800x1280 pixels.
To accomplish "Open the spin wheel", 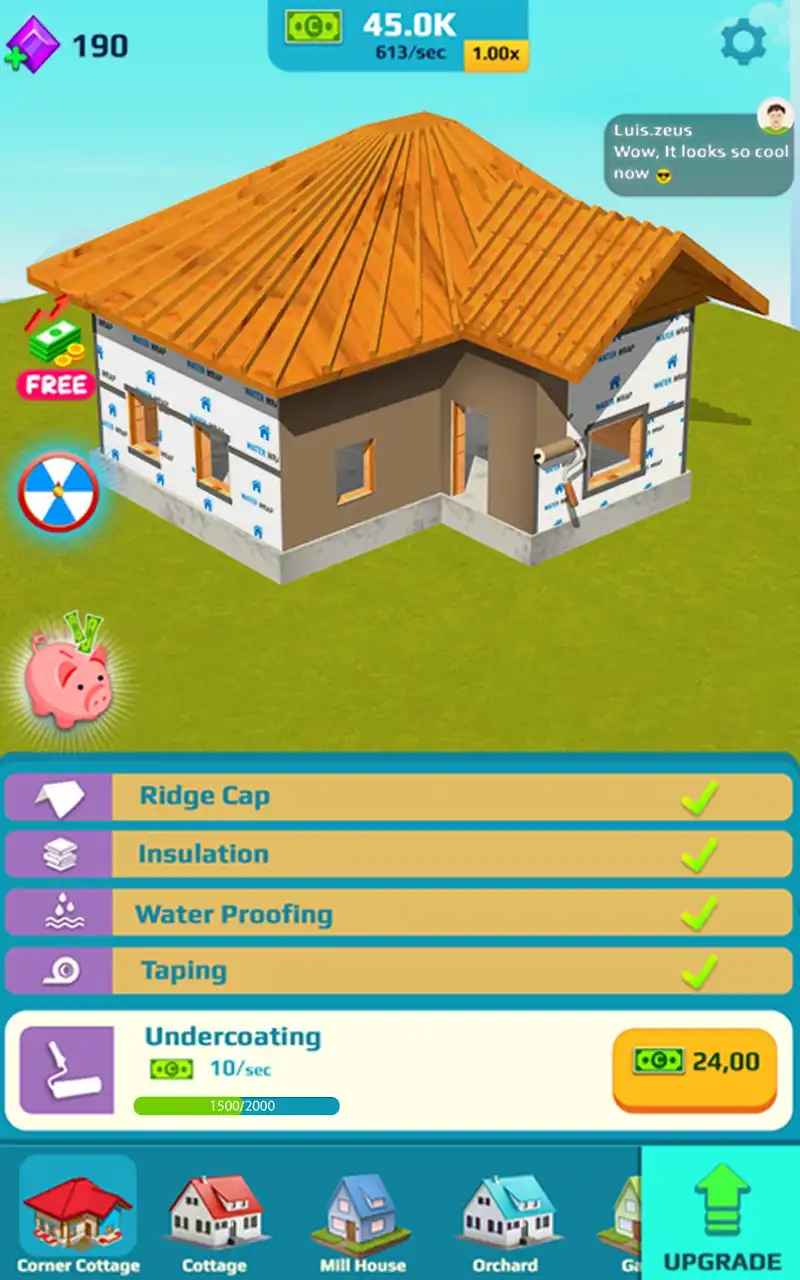I will pos(57,491).
